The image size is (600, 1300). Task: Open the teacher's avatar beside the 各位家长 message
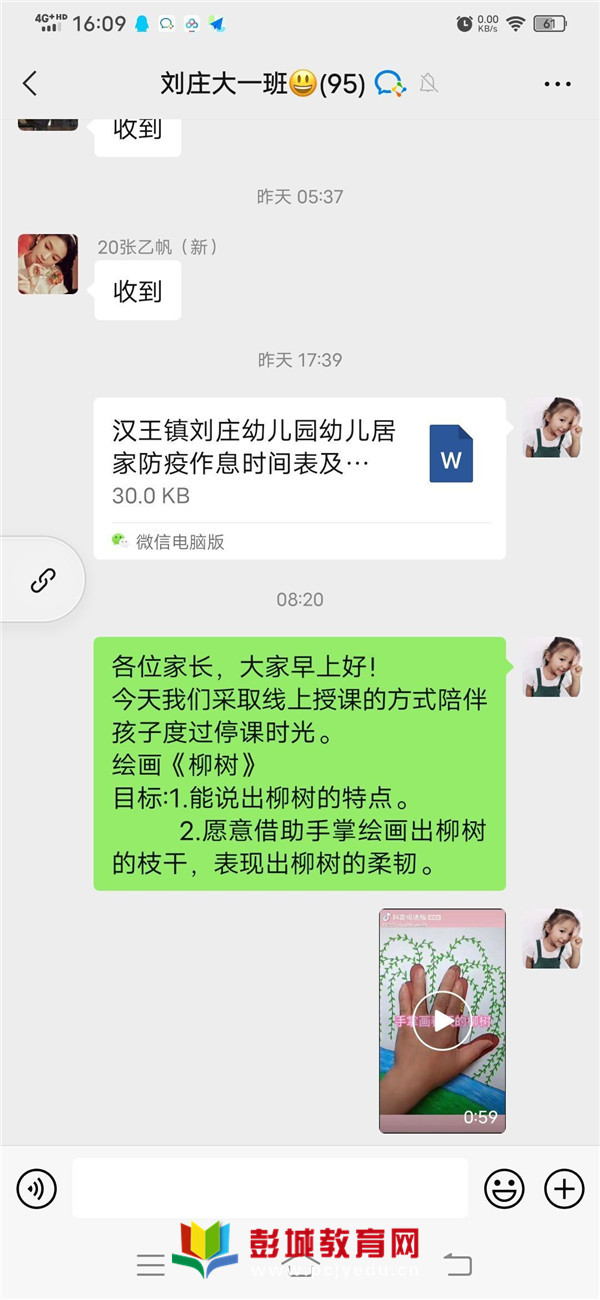(553, 667)
